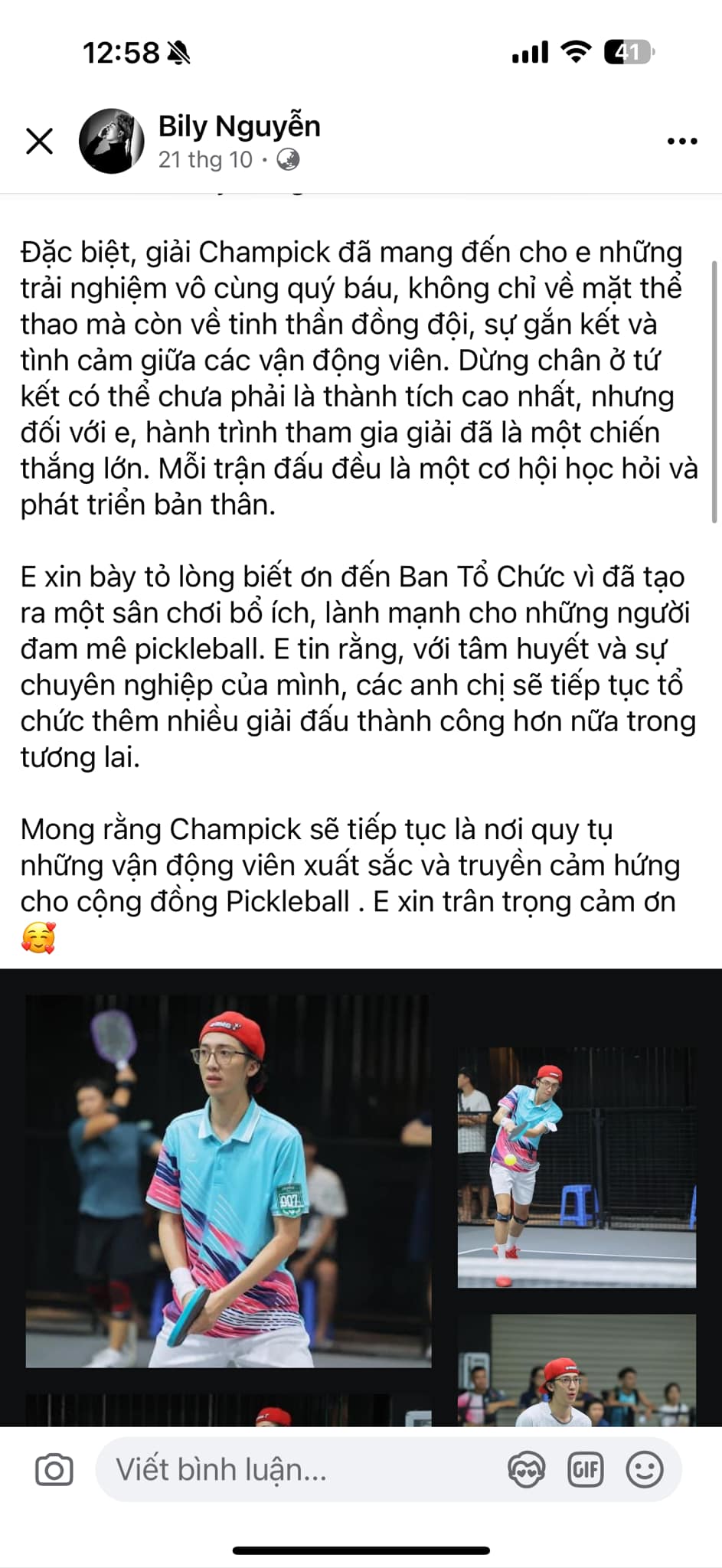The height and width of the screenshot is (1568, 722).
Task: Open the avatar sticker picker
Action: (x=526, y=1469)
